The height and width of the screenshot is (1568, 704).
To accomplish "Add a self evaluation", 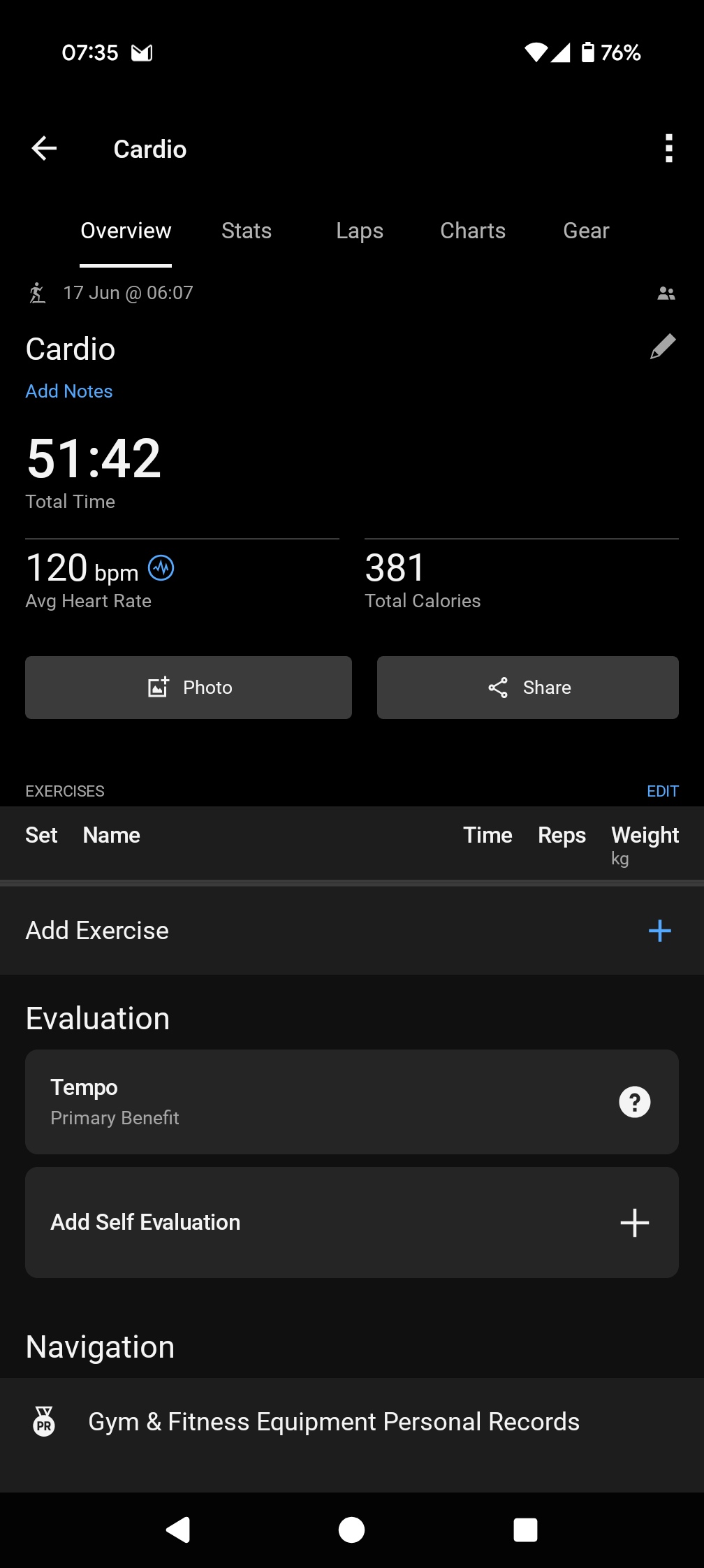I will [x=352, y=1223].
